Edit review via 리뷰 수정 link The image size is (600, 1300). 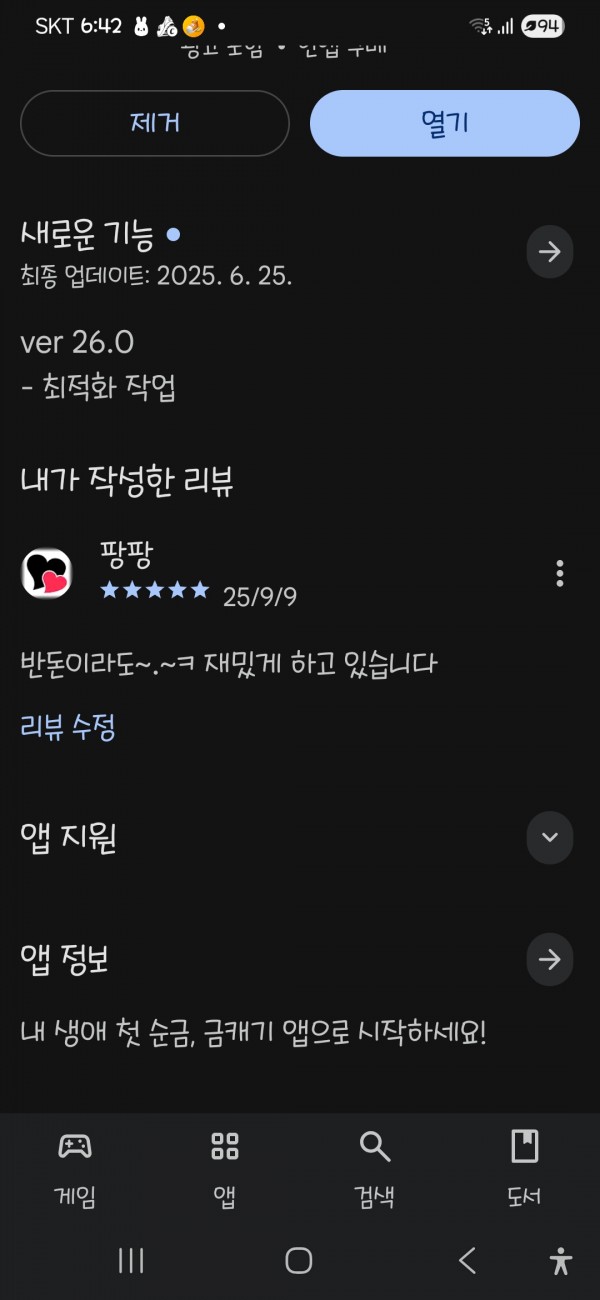point(68,727)
